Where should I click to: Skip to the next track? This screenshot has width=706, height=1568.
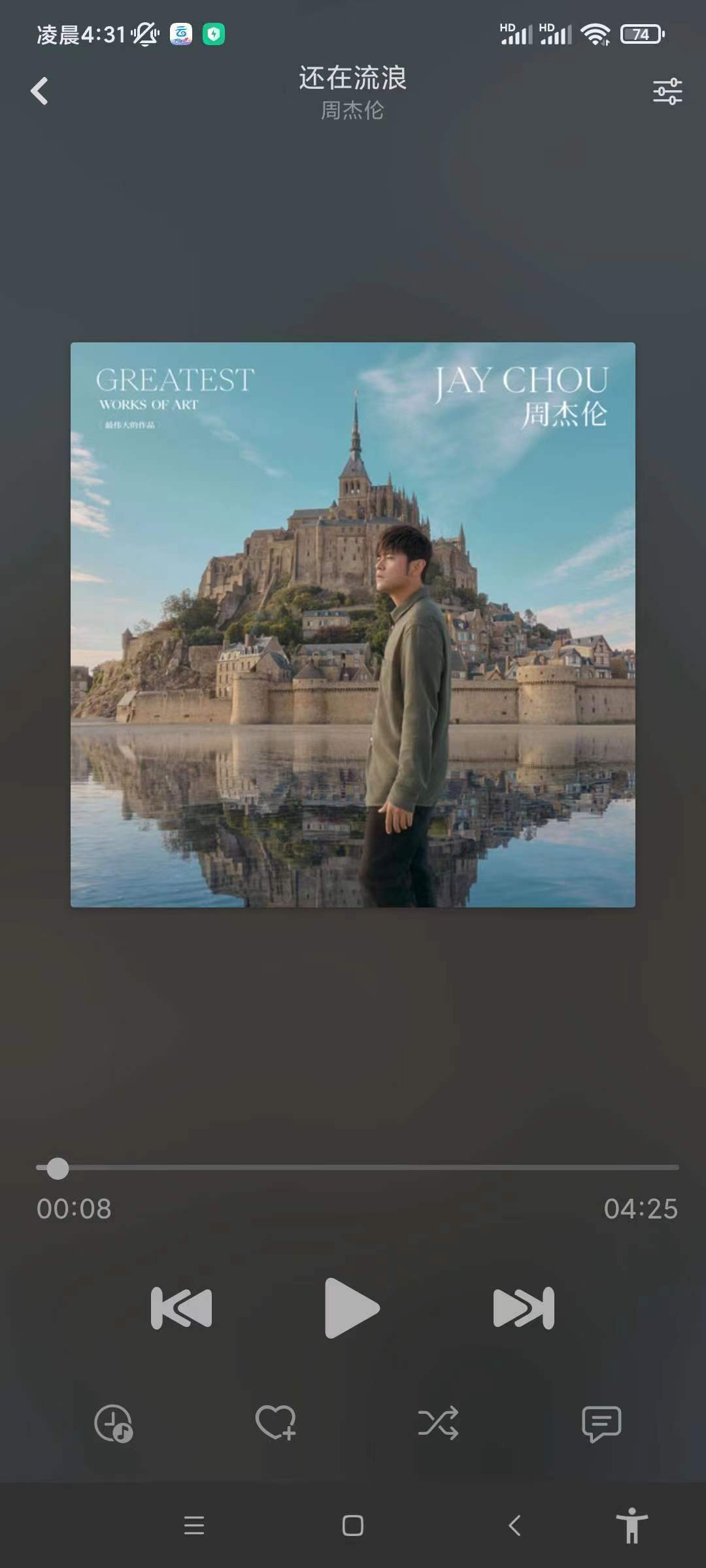tap(524, 1308)
